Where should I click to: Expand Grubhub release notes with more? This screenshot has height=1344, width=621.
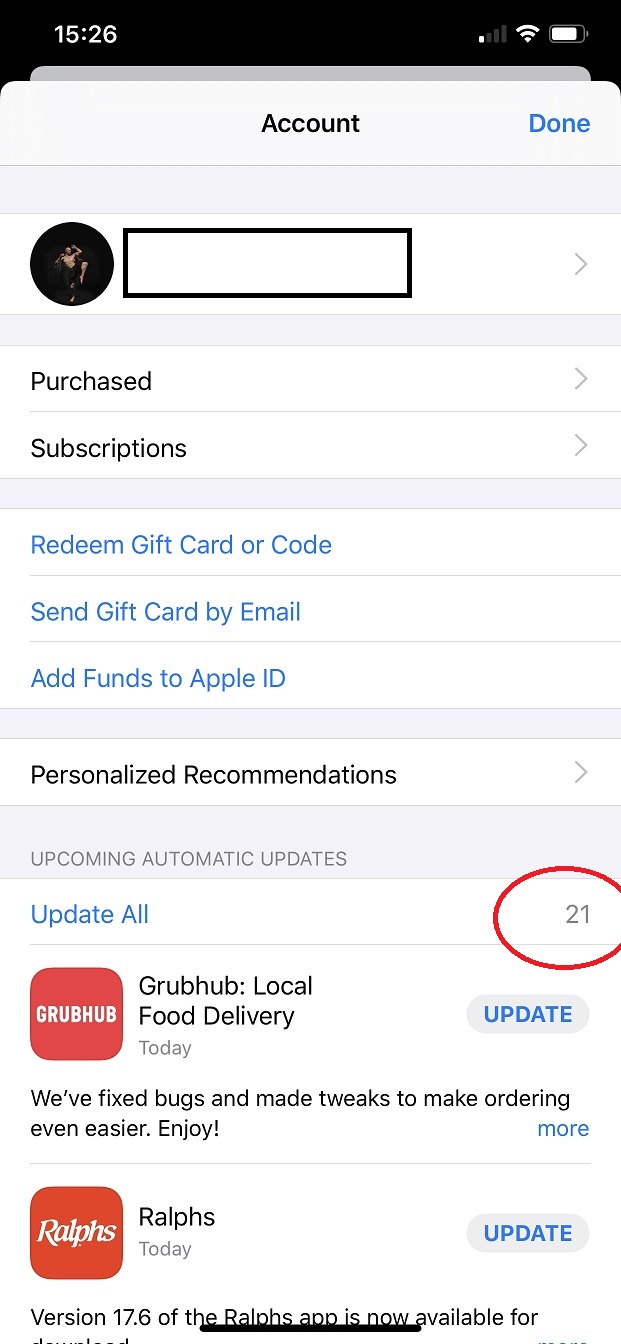click(x=563, y=1128)
